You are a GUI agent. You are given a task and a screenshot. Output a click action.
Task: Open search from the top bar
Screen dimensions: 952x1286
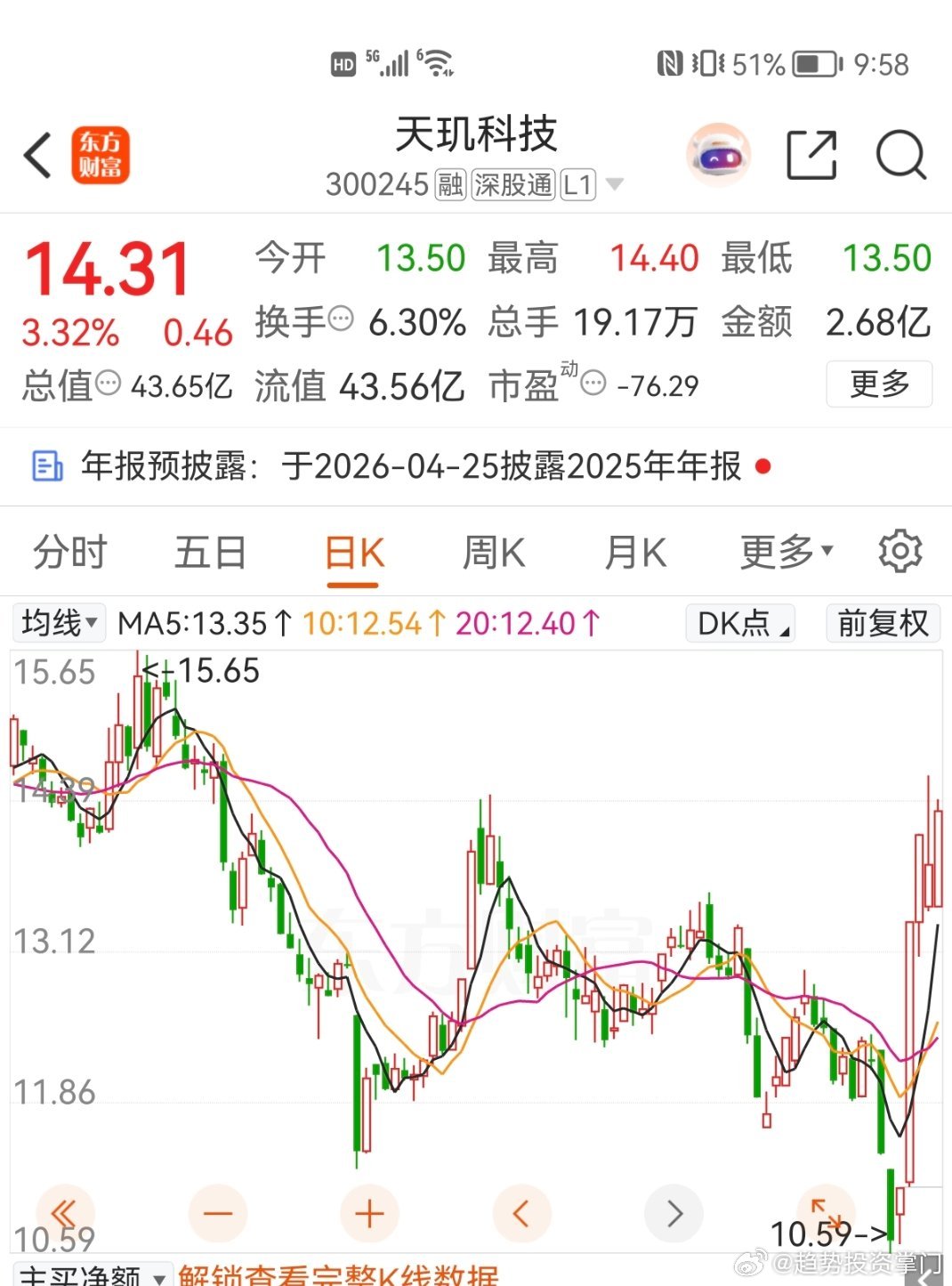[901, 154]
